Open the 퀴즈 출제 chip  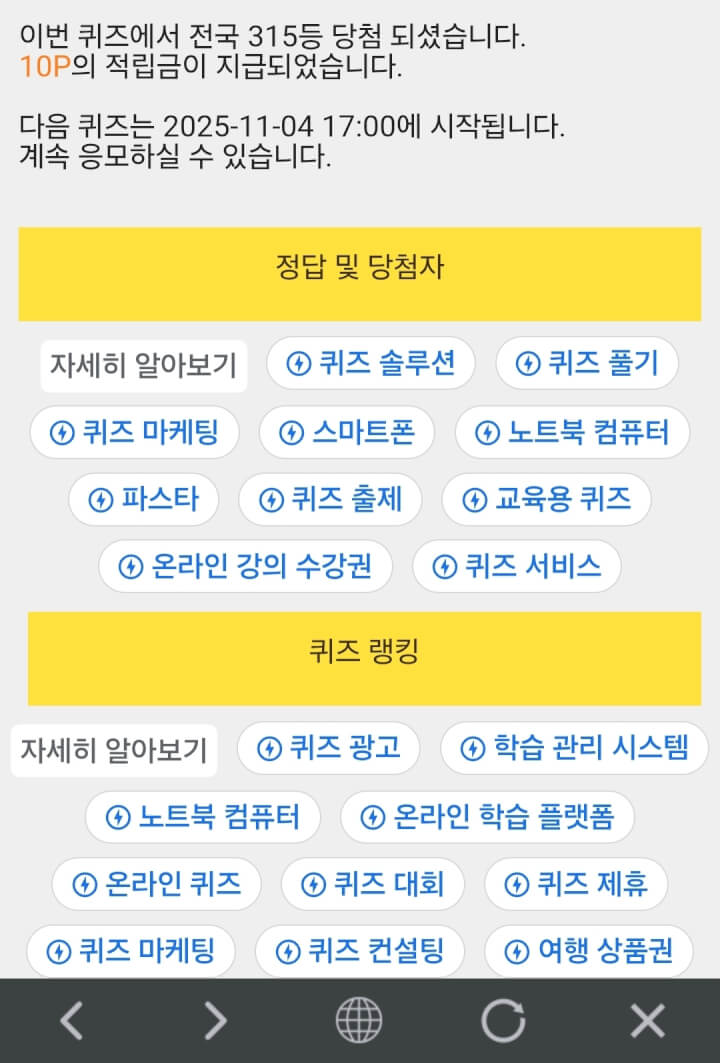(330, 499)
